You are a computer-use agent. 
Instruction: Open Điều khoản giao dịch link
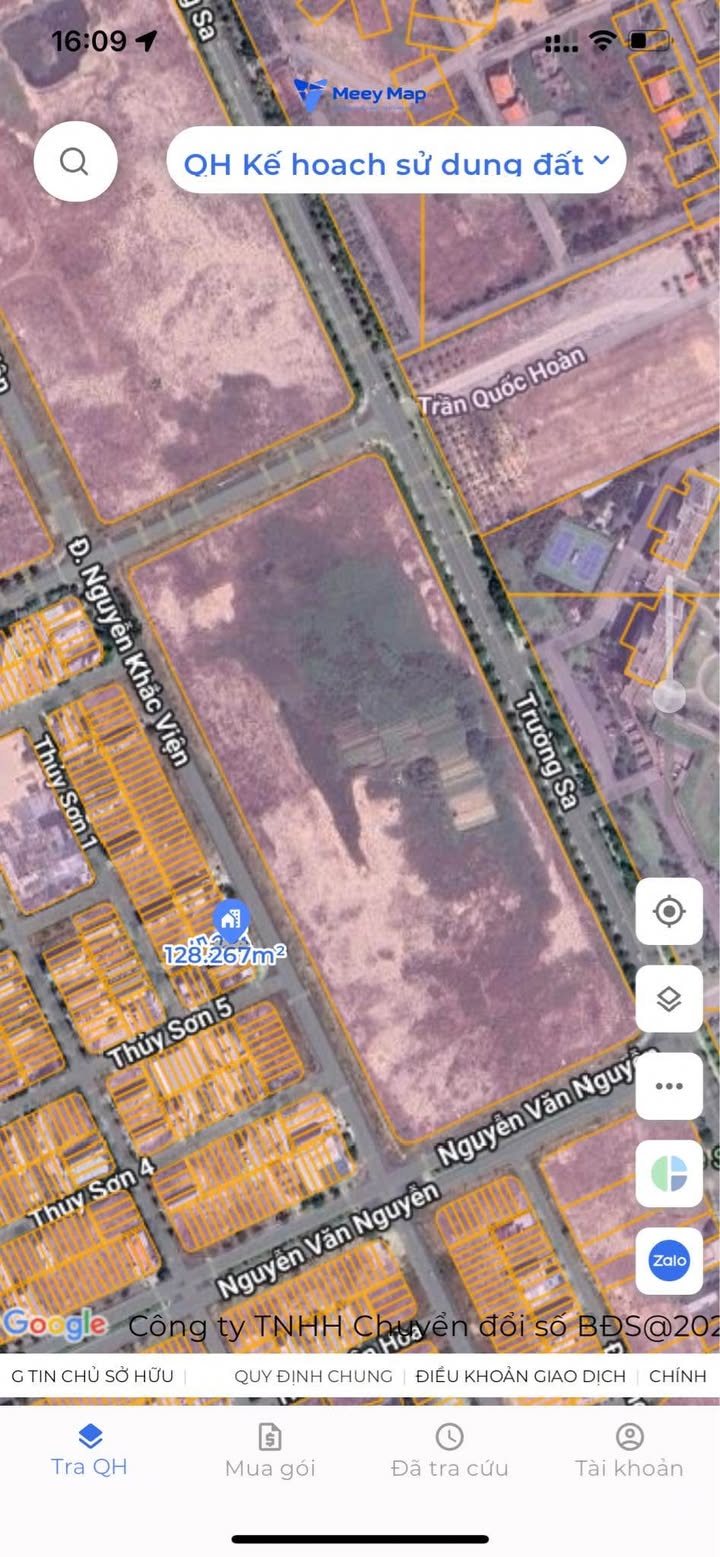(x=521, y=1376)
